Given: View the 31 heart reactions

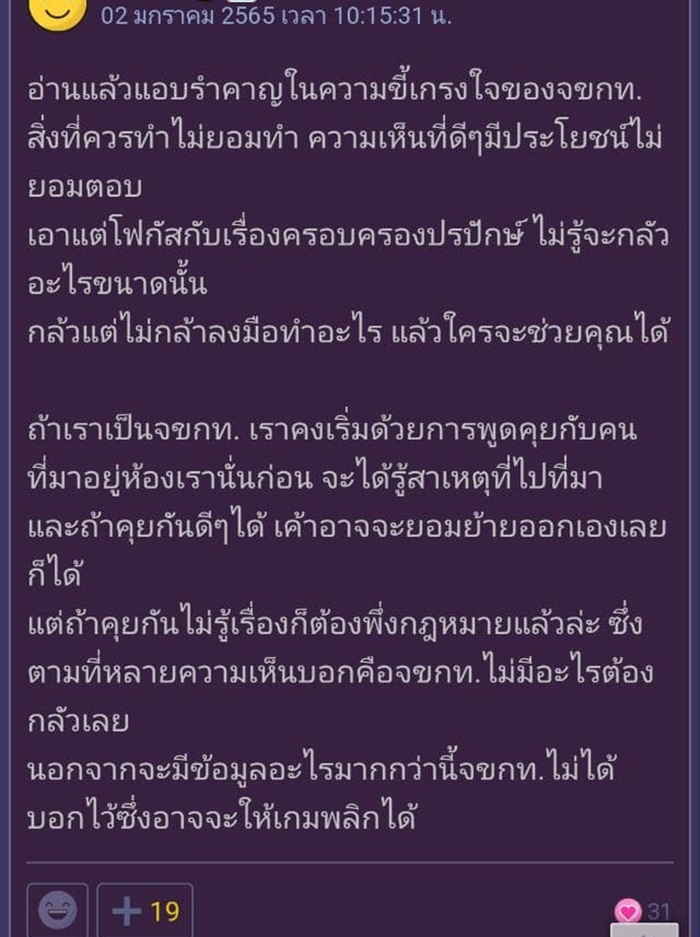Looking at the screenshot, I should [643, 911].
